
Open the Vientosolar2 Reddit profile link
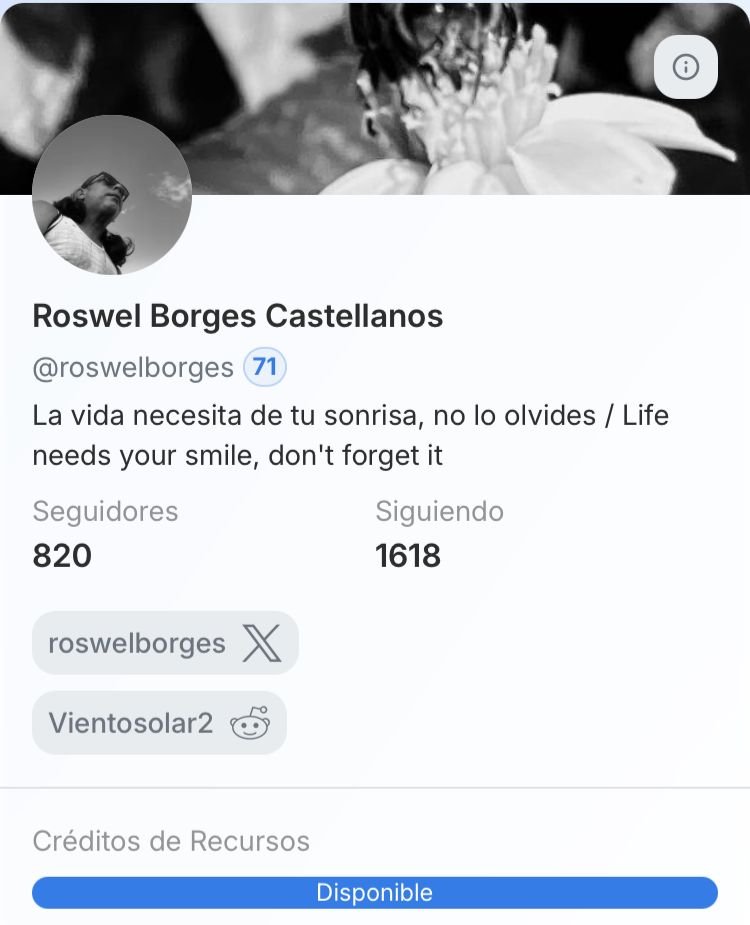click(x=159, y=723)
